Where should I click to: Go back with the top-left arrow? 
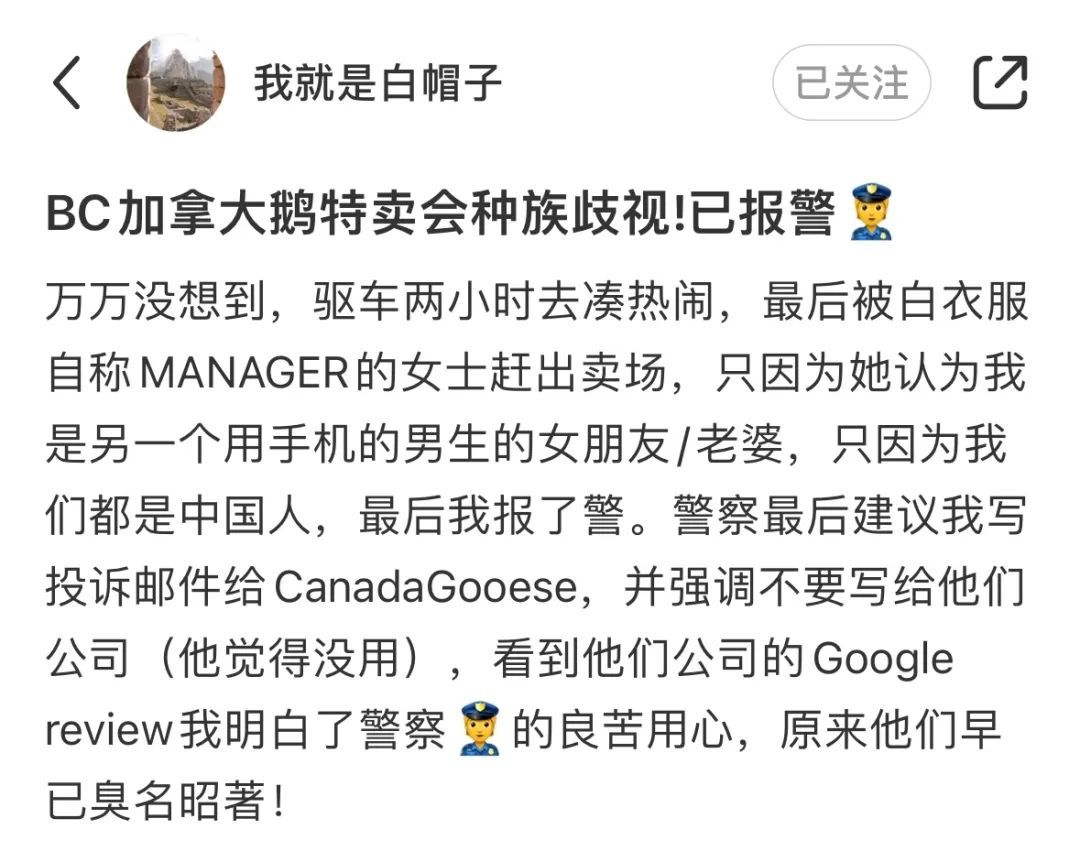coord(67,83)
